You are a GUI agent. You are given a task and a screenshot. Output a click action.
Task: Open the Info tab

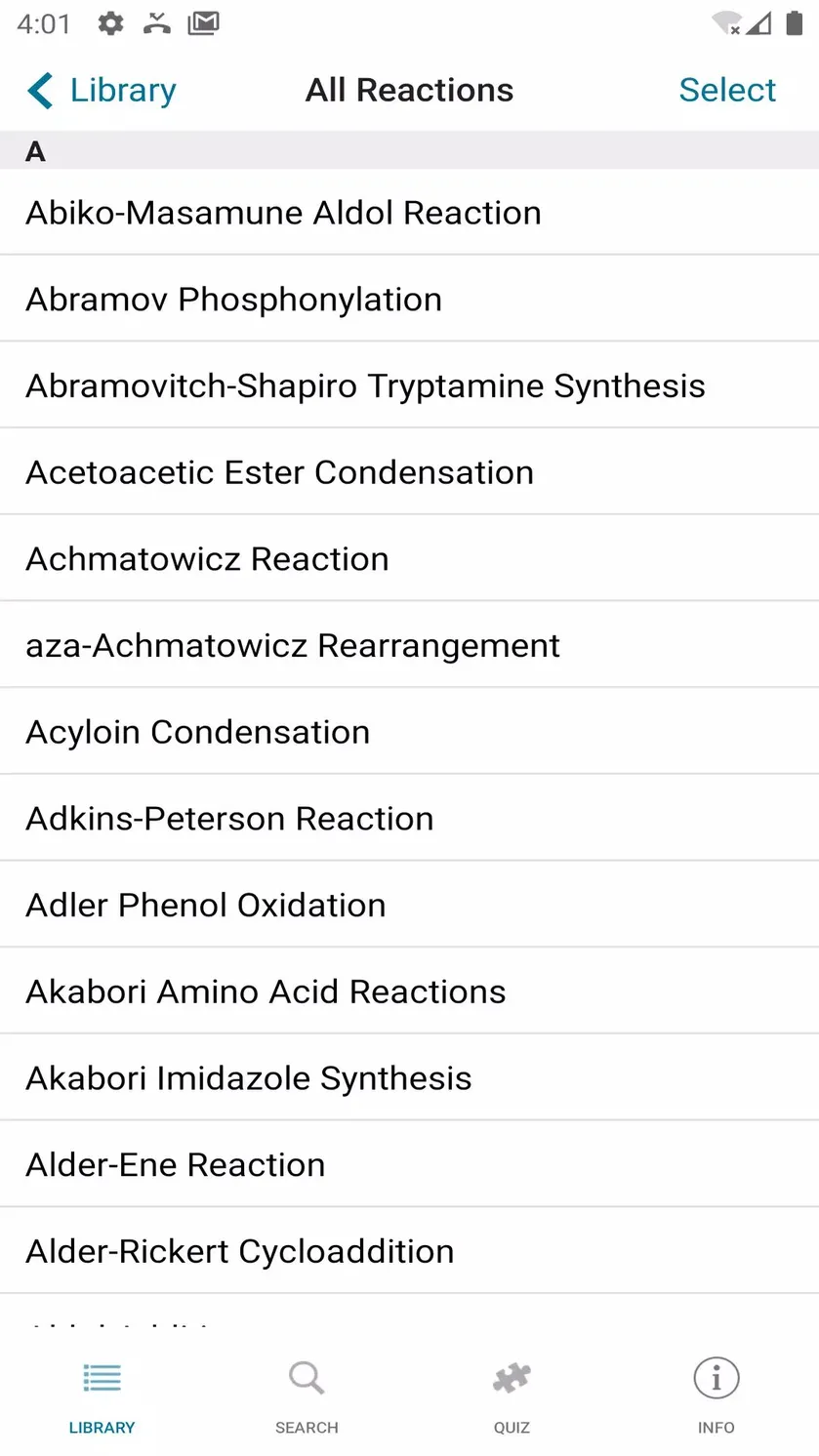pos(717,1397)
